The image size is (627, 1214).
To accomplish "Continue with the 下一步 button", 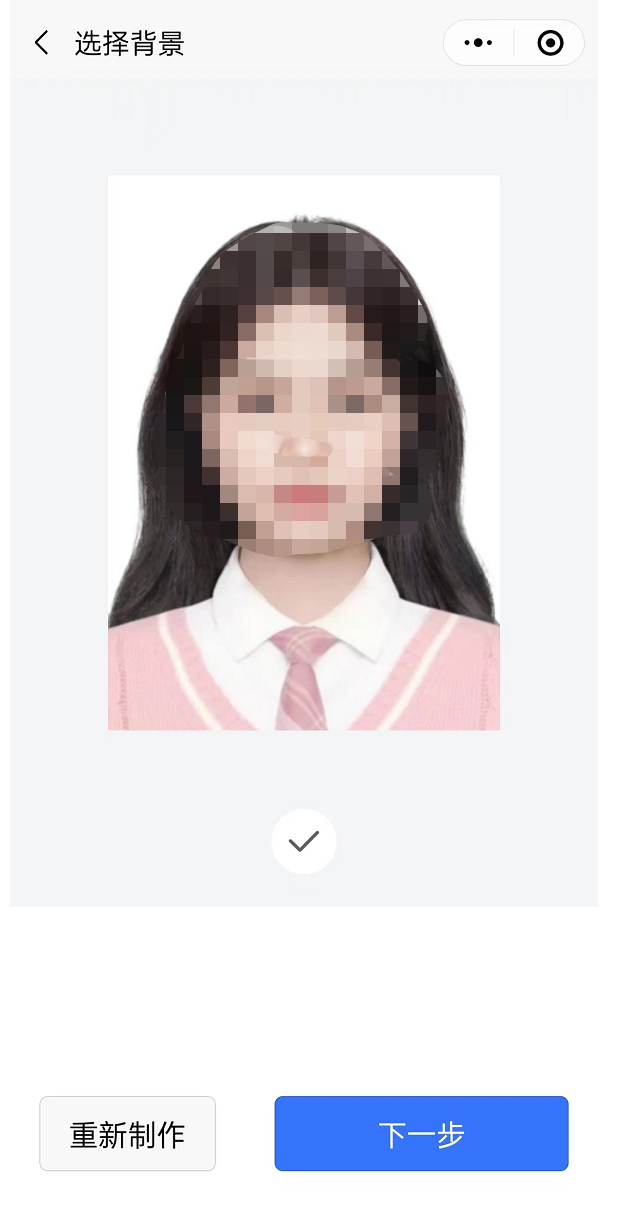I will click(x=421, y=1134).
